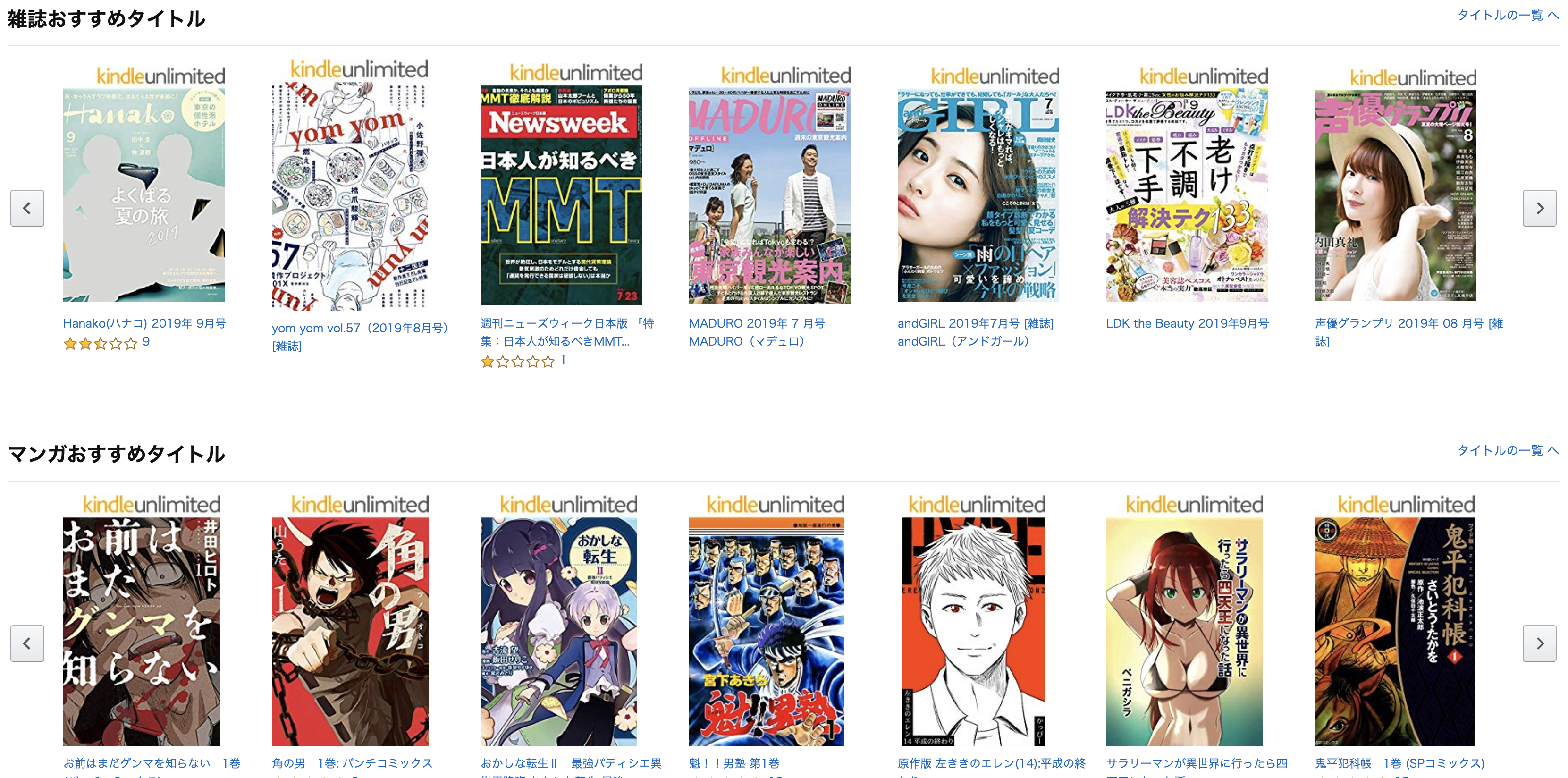This screenshot has width=1568, height=778.
Task: Open サラリーマンが異世界に行ったら manga cover
Action: (1184, 631)
